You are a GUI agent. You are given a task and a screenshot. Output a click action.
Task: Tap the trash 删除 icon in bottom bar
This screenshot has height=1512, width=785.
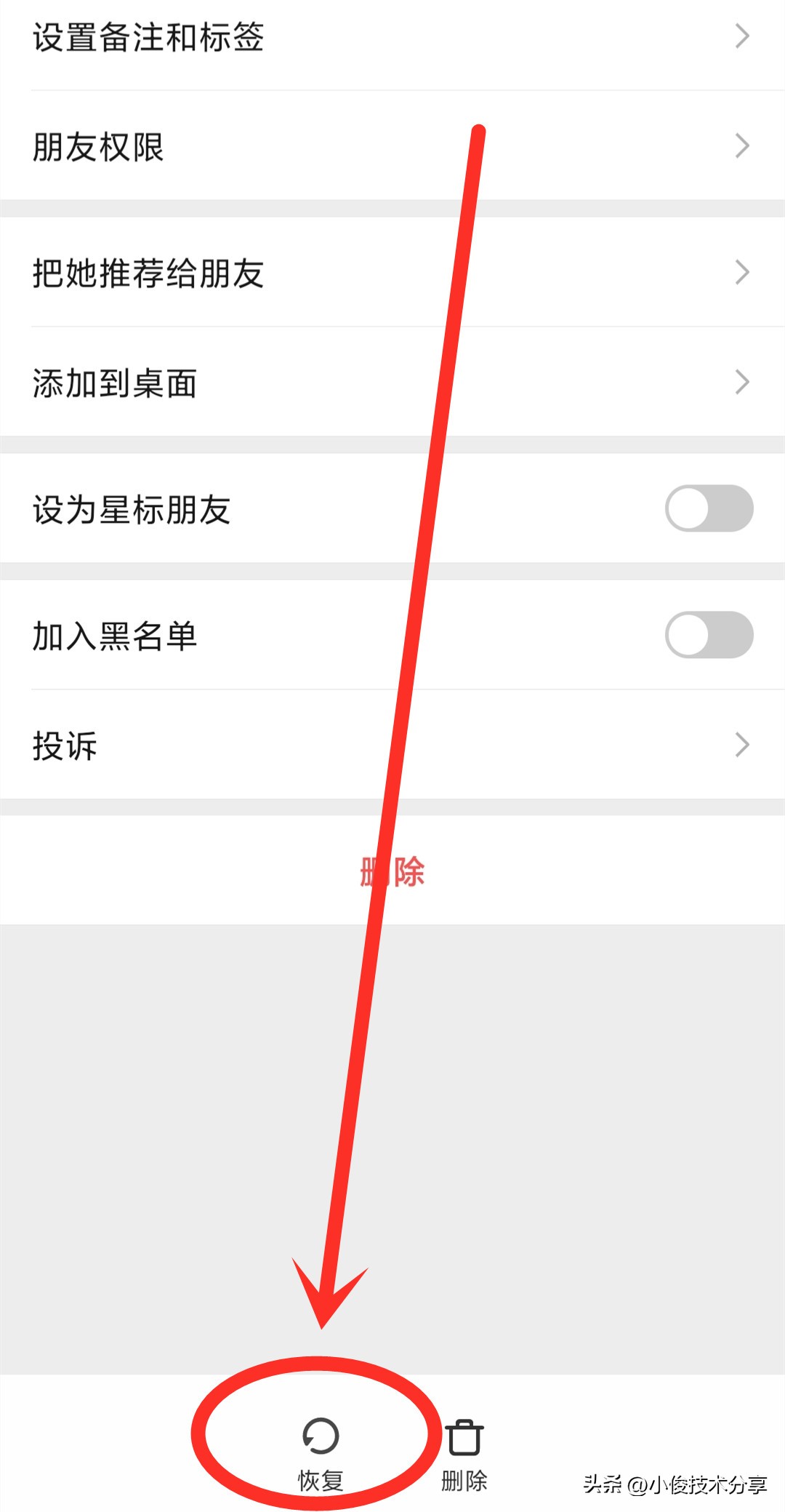click(464, 1454)
